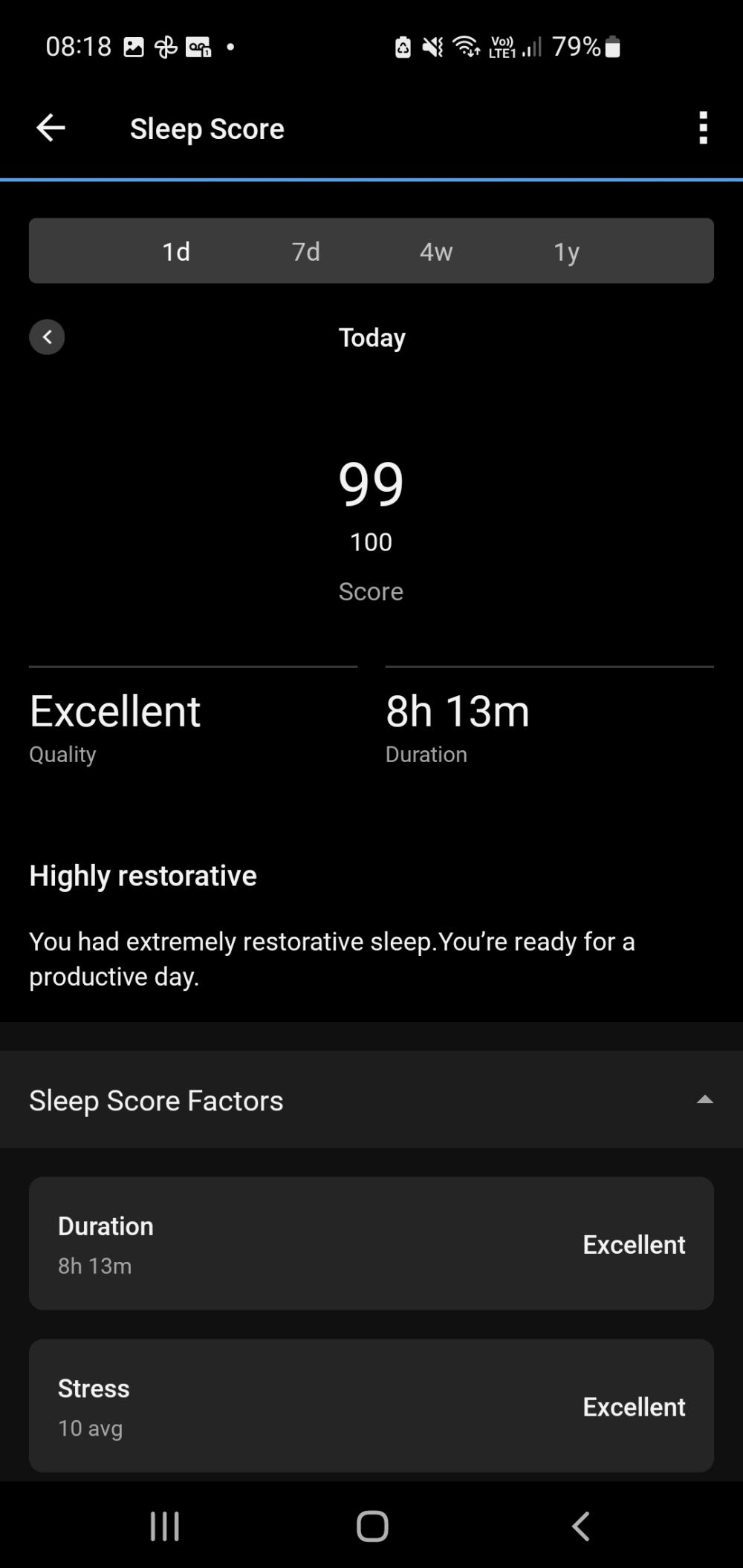
Task: Switch to the 7d view
Action: point(306,251)
